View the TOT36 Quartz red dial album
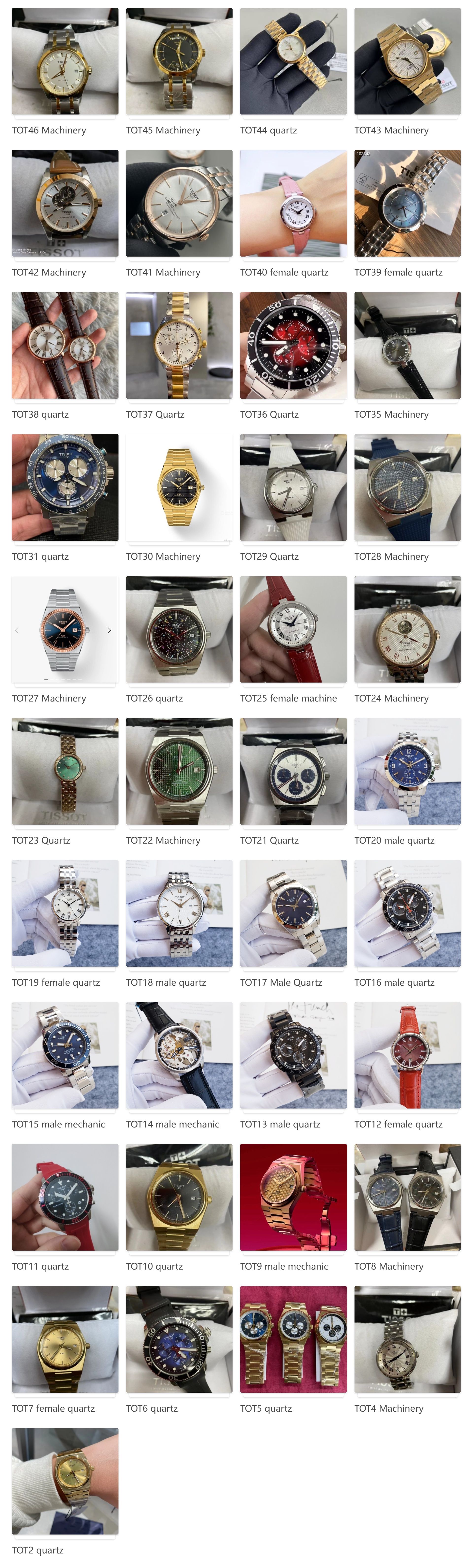The image size is (473, 1568). 293,345
